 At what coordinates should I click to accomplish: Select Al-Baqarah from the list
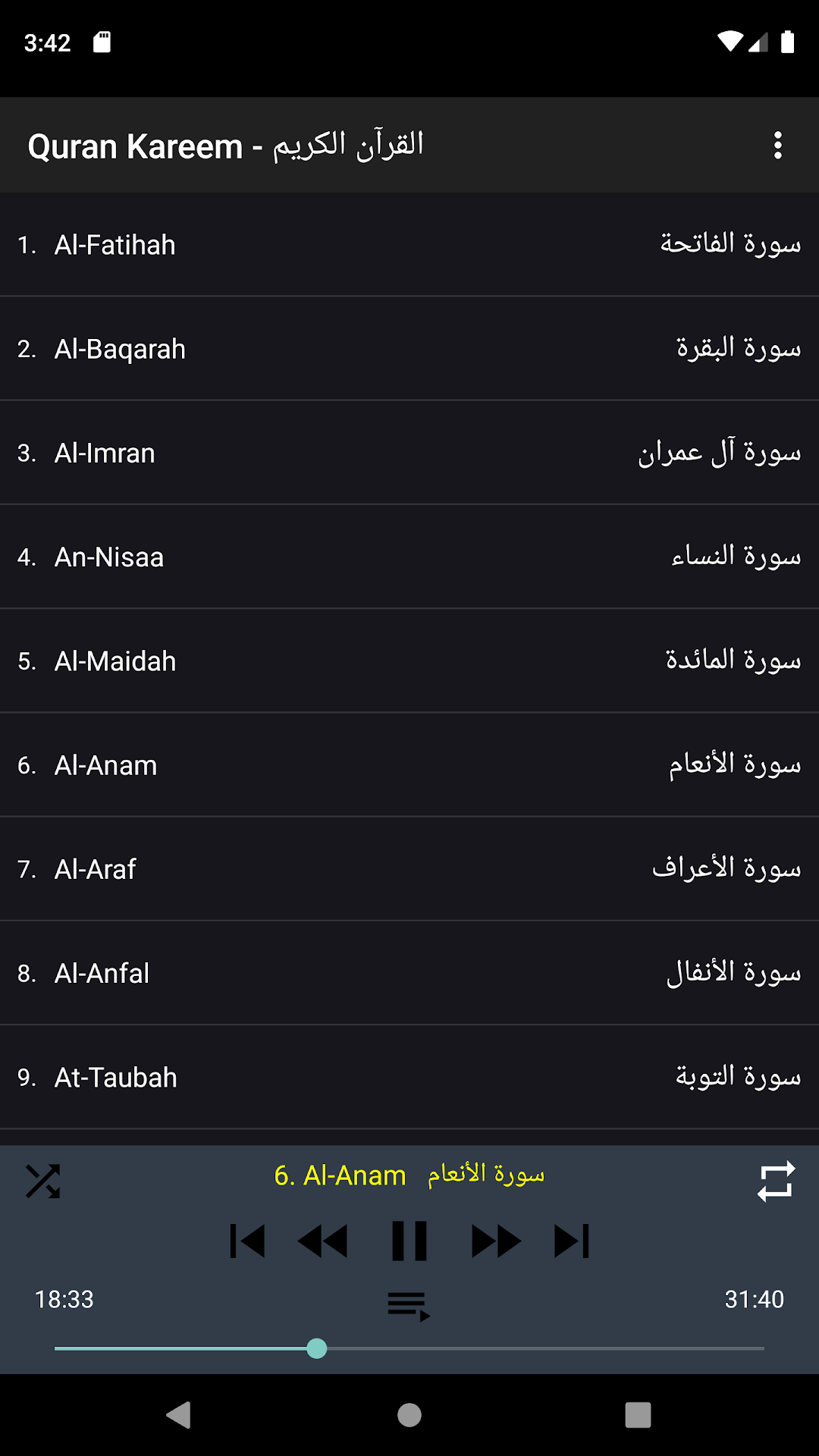409,348
